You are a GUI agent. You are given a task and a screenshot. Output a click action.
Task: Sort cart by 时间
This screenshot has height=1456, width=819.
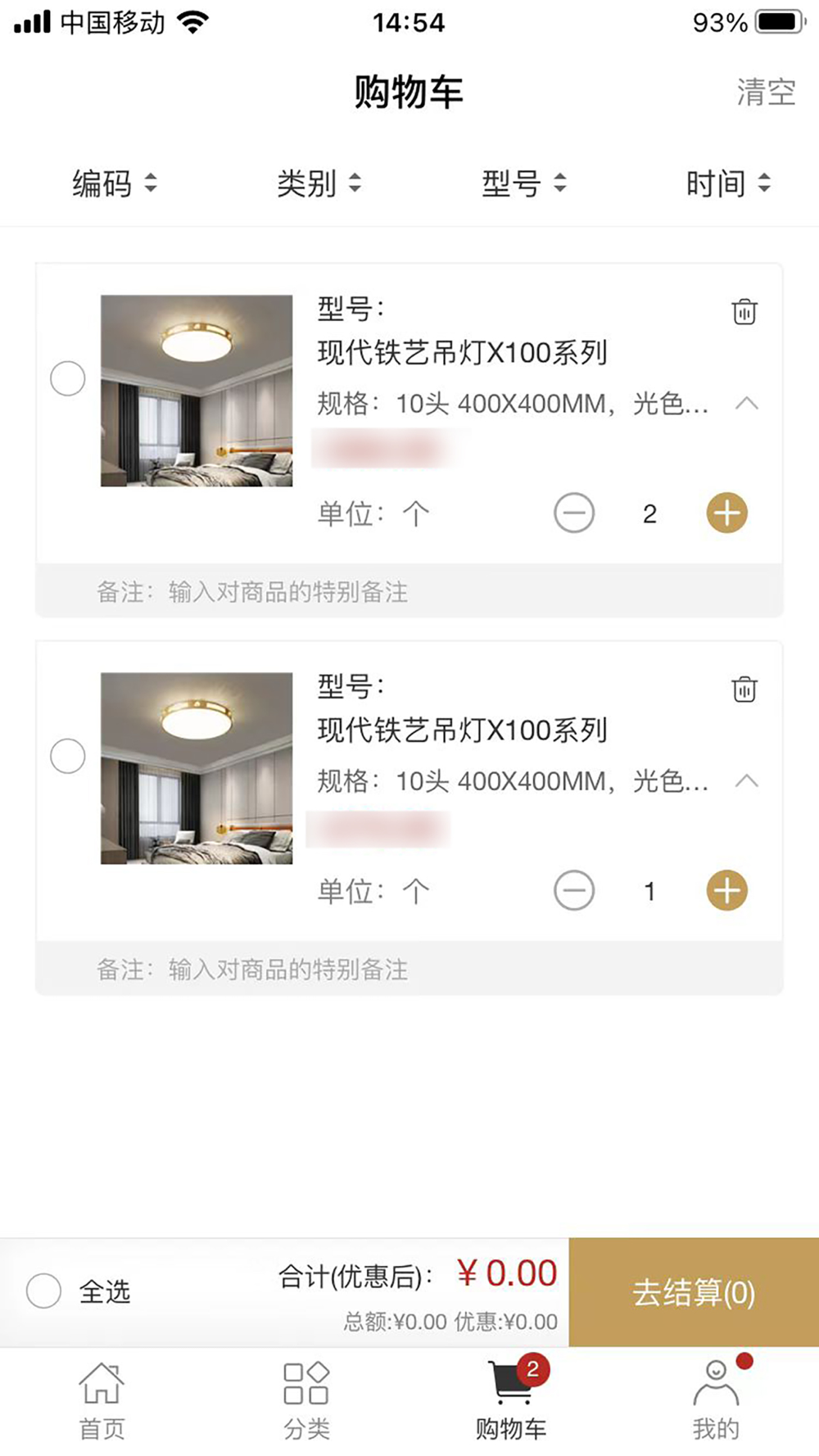point(728,183)
